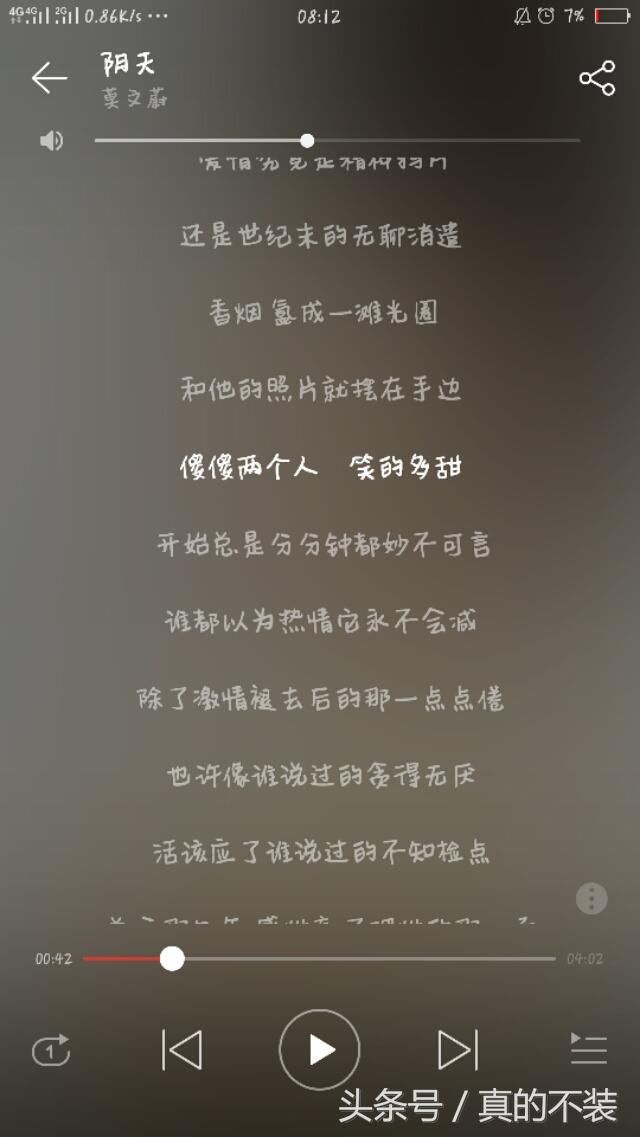Seek on the playback progress bar
Screen dimensions: 640x1137
click(320, 959)
